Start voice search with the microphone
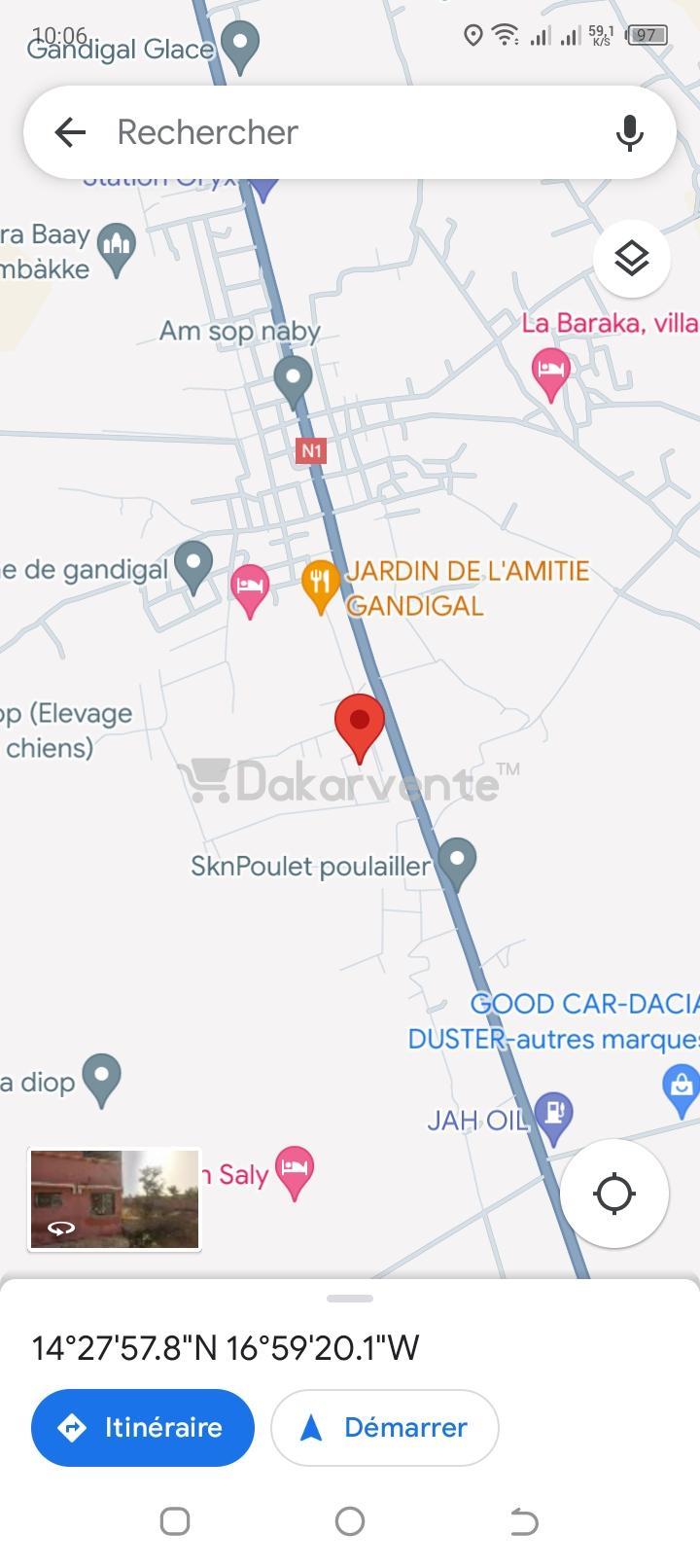 (x=630, y=132)
